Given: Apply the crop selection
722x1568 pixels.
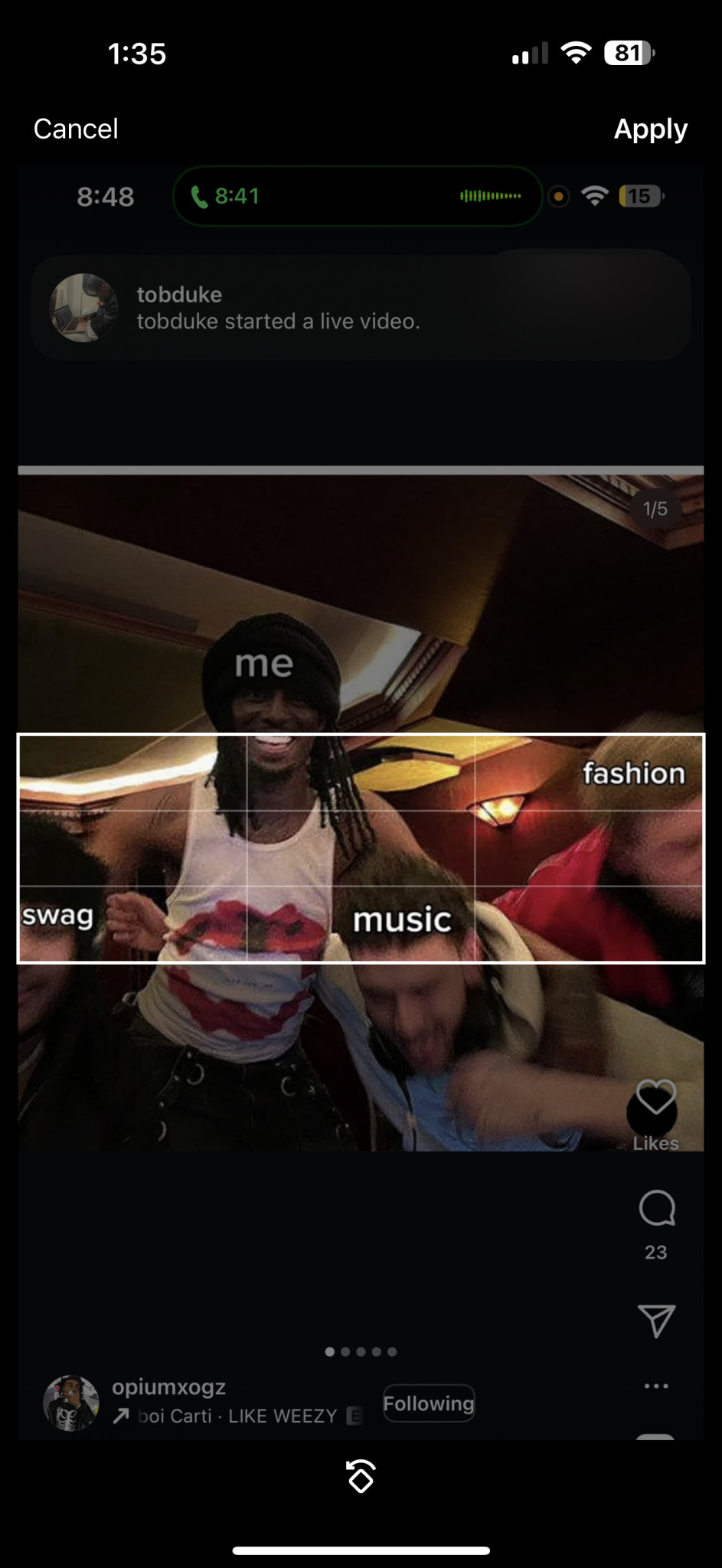Looking at the screenshot, I should point(650,129).
